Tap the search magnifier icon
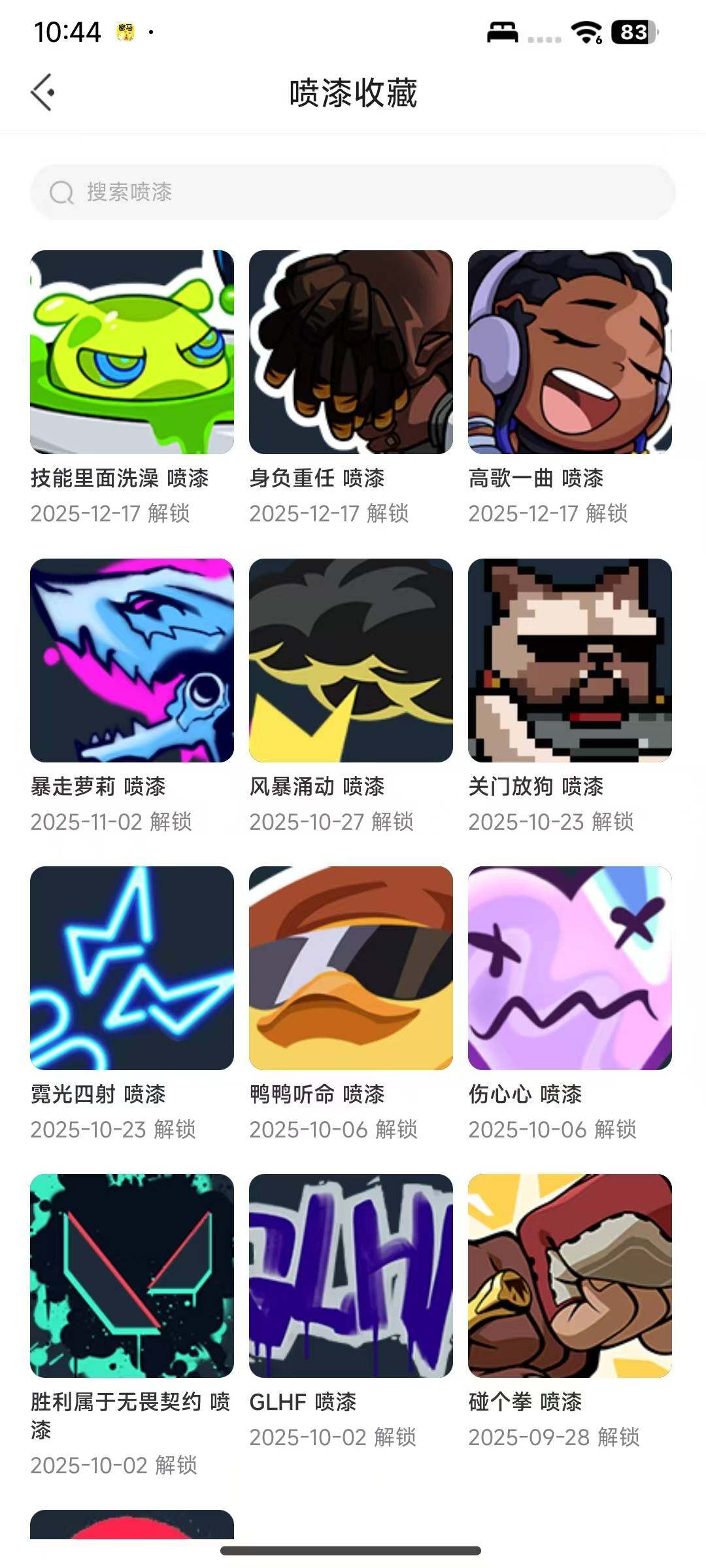706x1568 pixels. 61,193
